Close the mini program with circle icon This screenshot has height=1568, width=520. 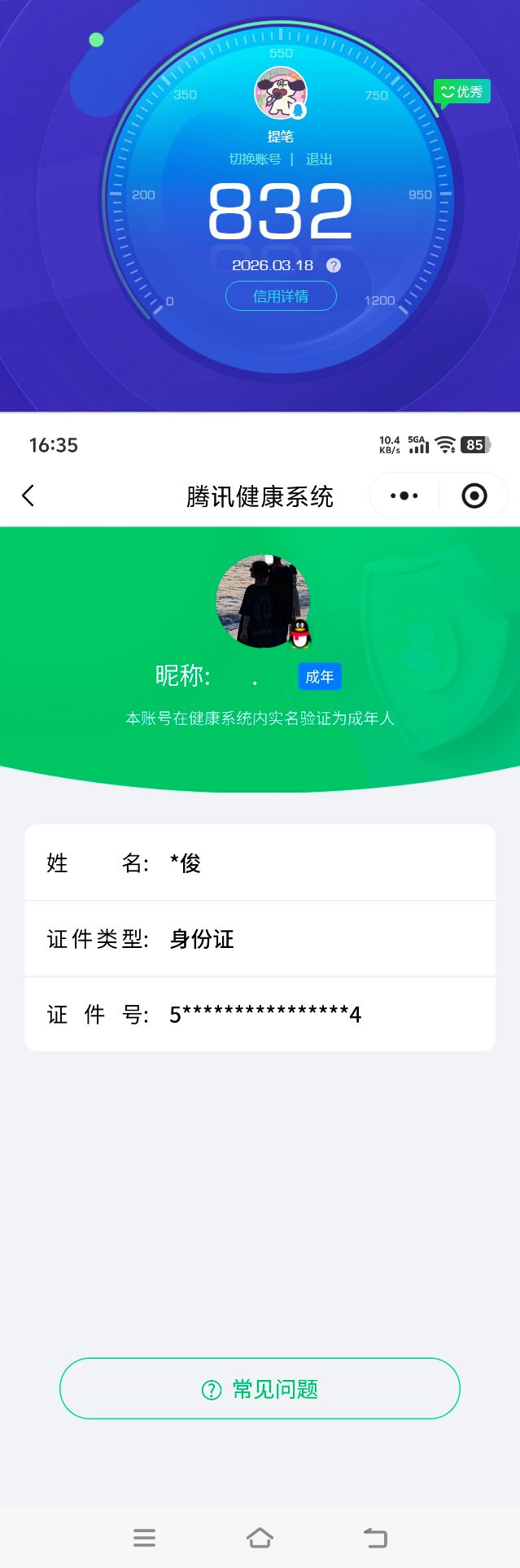474,496
